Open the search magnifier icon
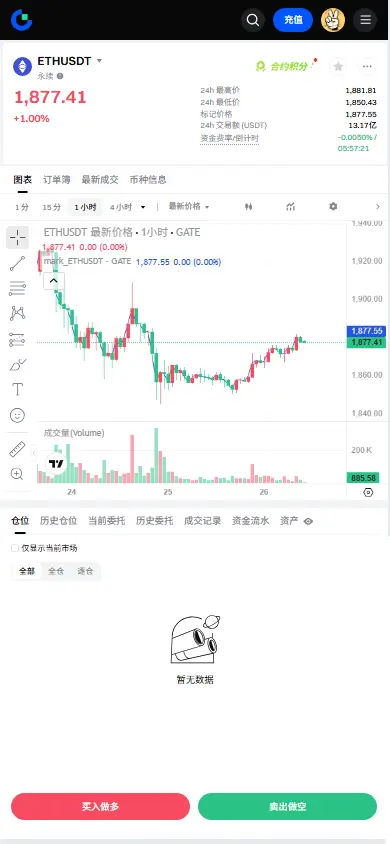 (253, 20)
